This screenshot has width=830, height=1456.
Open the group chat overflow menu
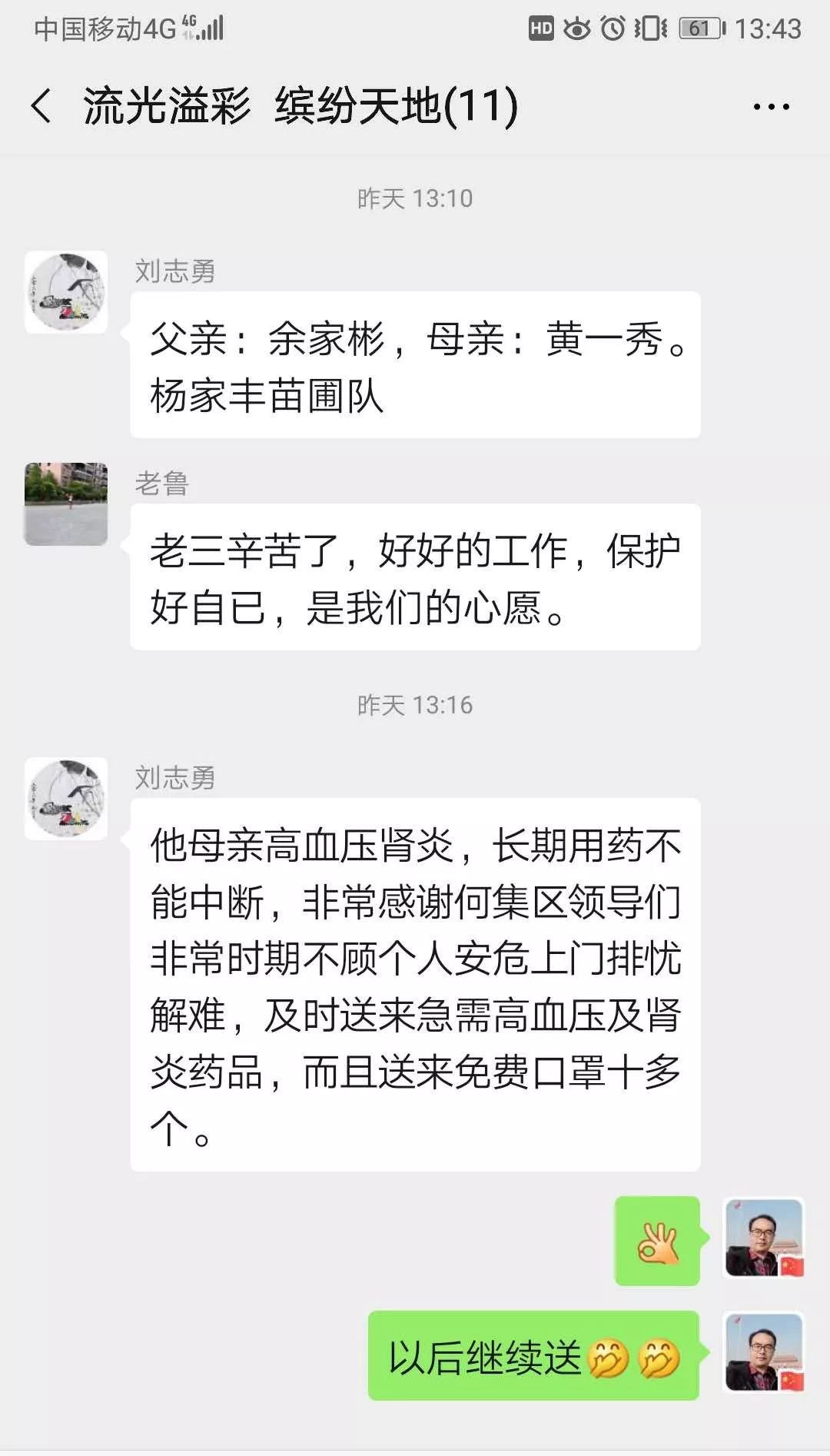pos(771,107)
